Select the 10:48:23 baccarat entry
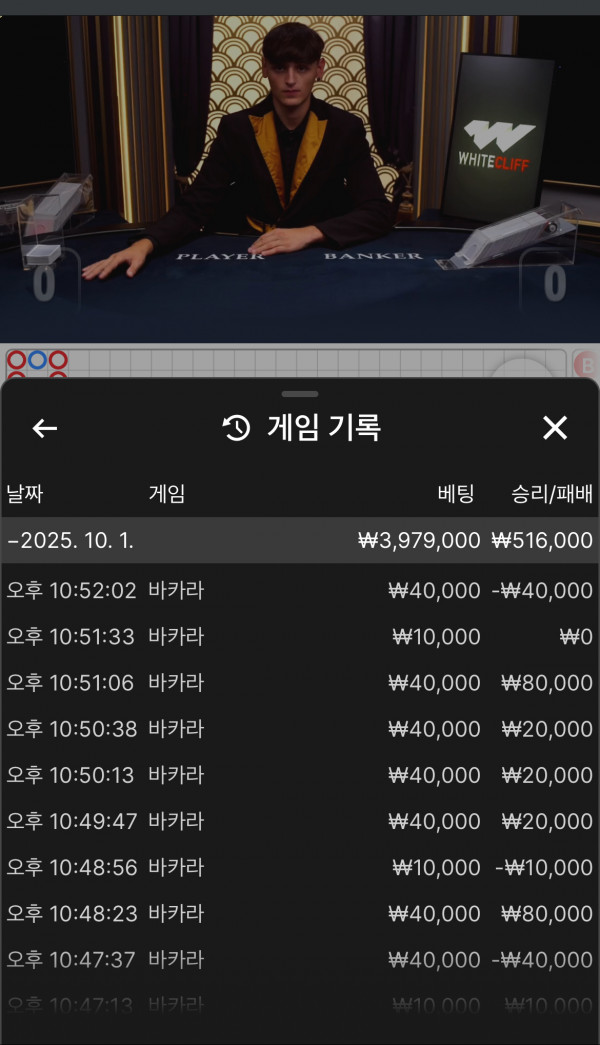The image size is (600, 1045). point(299,913)
